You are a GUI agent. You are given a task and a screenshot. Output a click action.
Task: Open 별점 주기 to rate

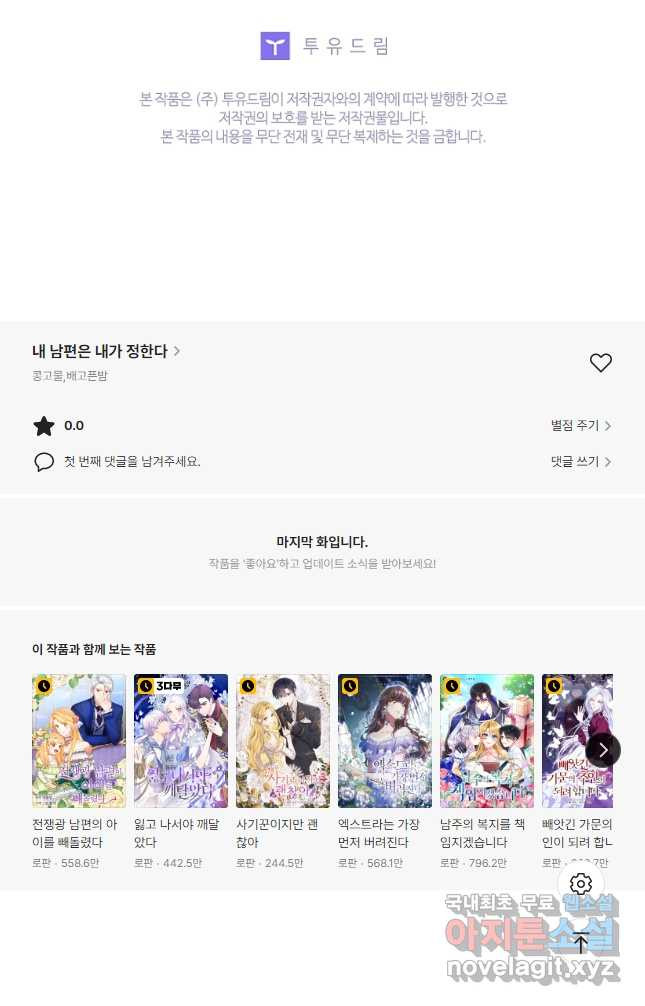[x=581, y=426]
